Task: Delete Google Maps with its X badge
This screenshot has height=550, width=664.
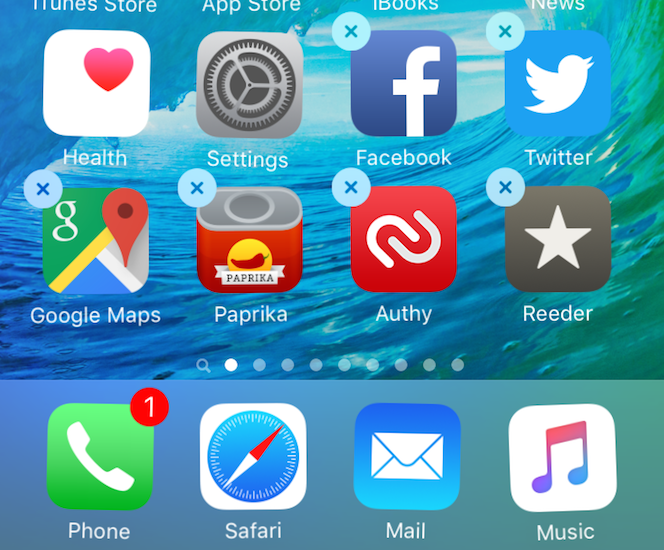Action: (43, 187)
